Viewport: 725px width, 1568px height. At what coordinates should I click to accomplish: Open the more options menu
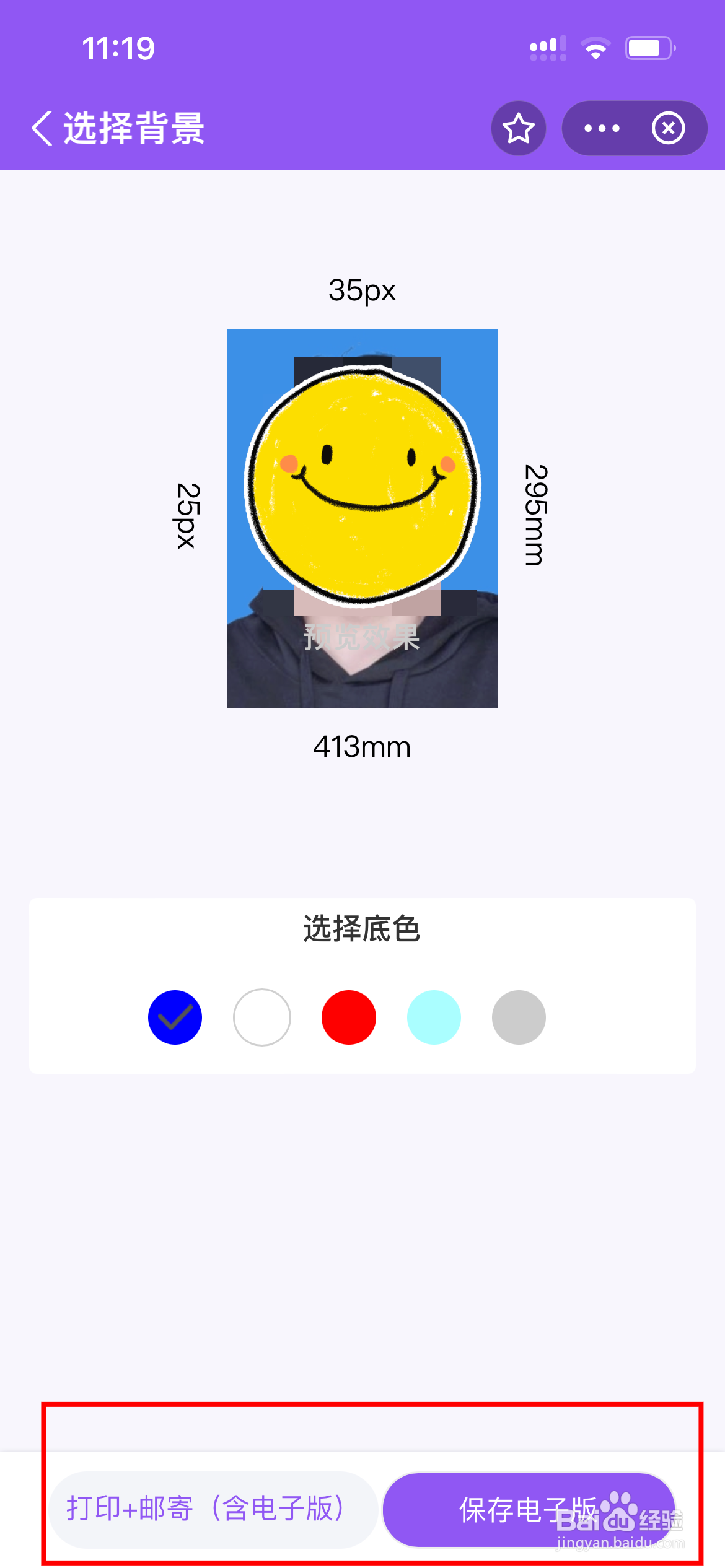[599, 128]
